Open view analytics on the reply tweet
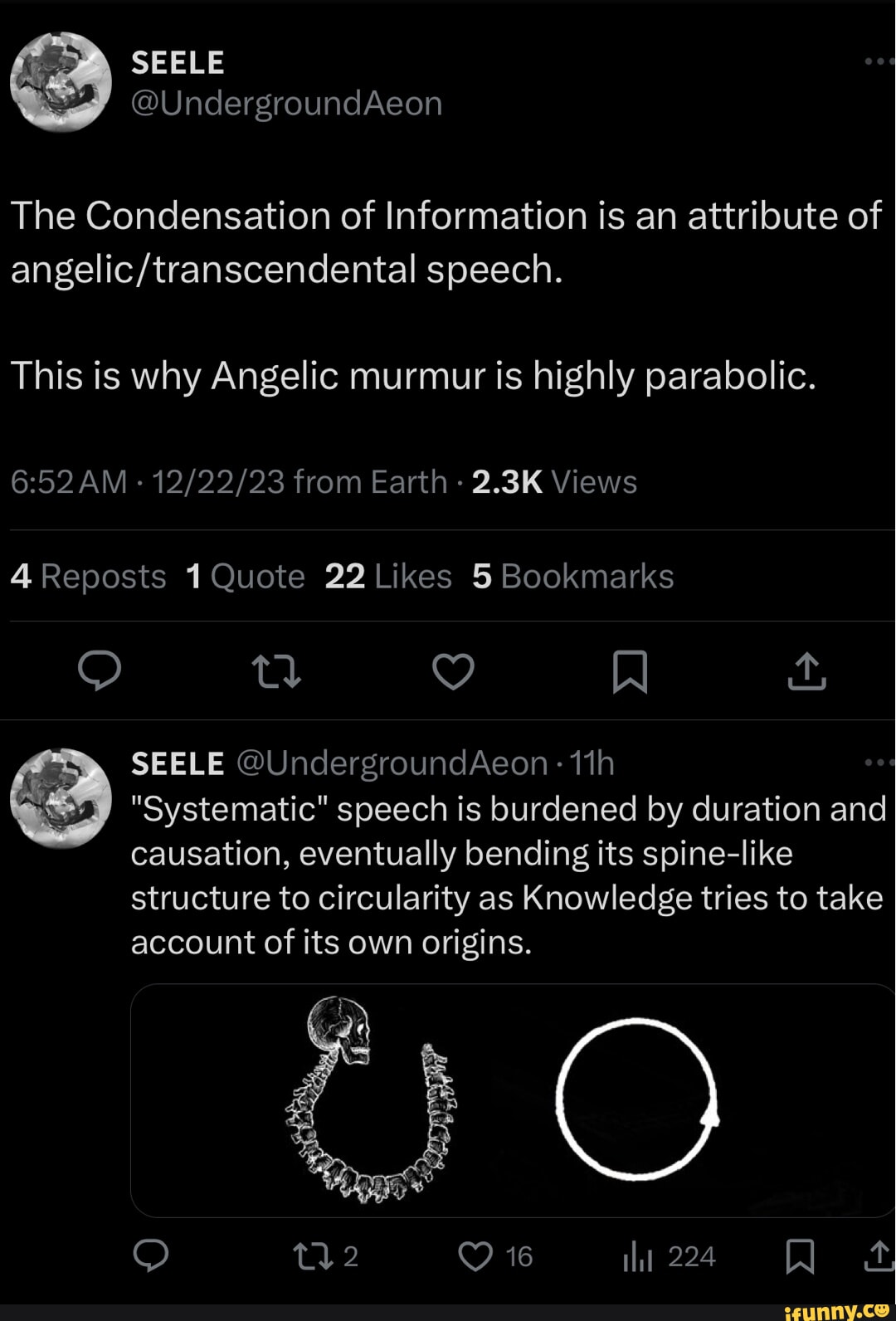The width and height of the screenshot is (896, 1321). pyautogui.click(x=639, y=1255)
